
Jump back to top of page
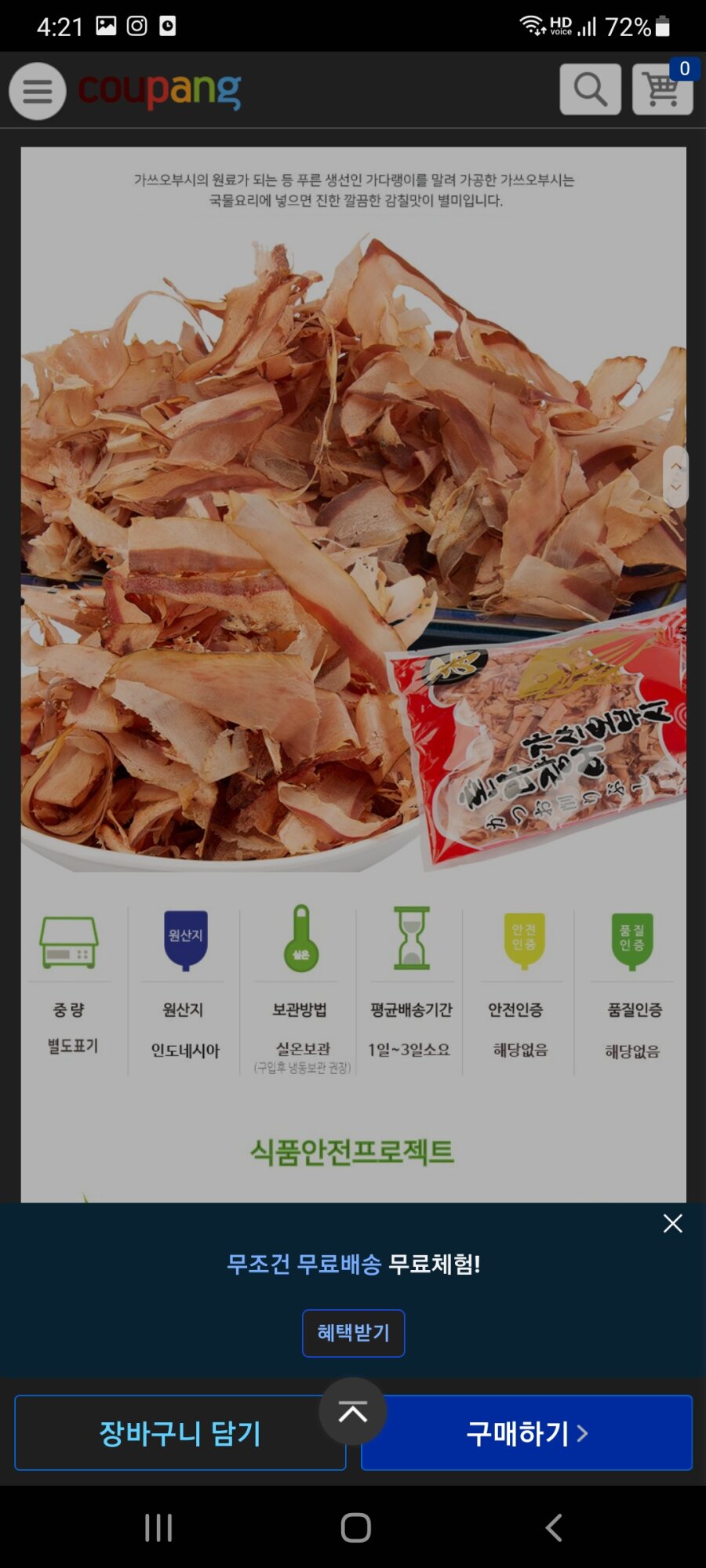(353, 1412)
